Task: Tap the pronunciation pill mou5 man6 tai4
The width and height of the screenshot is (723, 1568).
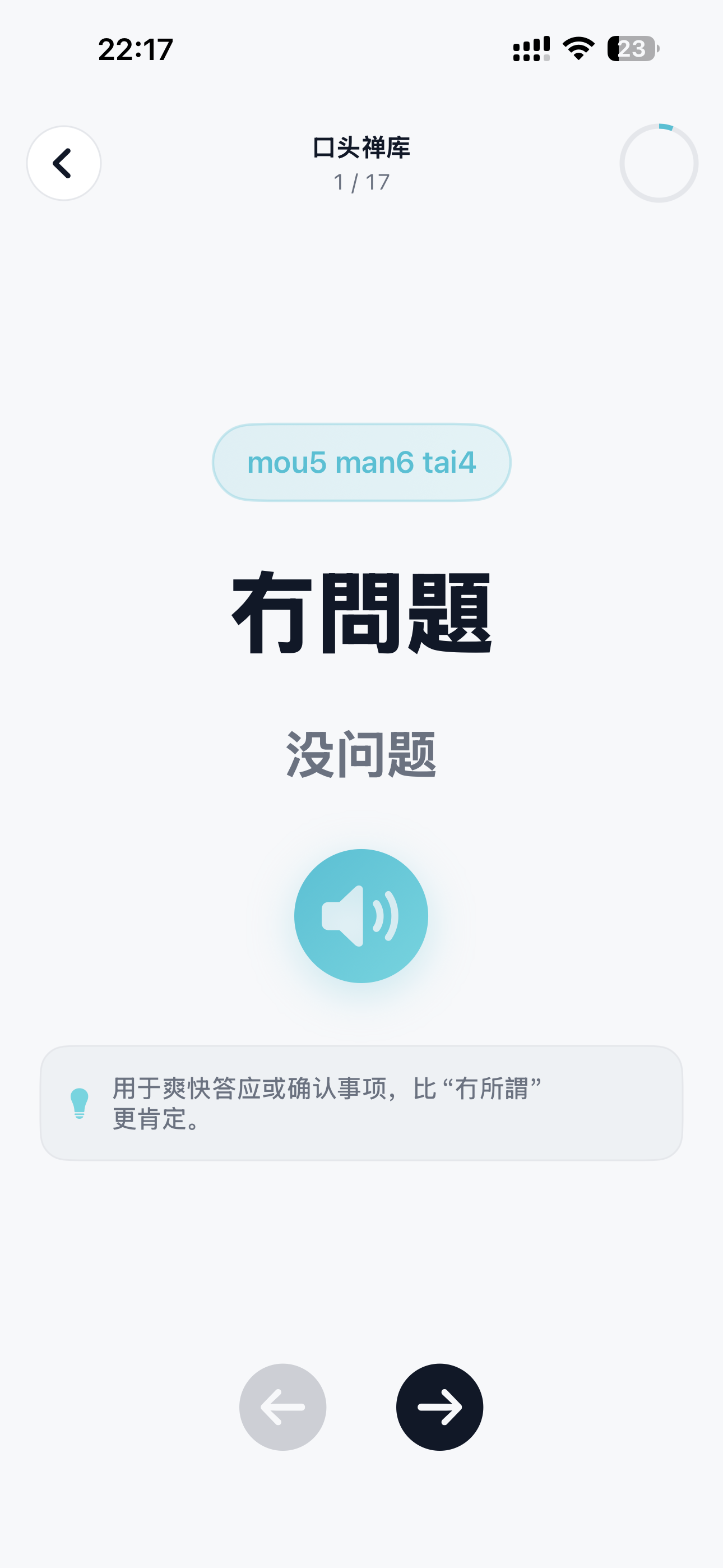Action: tap(361, 463)
